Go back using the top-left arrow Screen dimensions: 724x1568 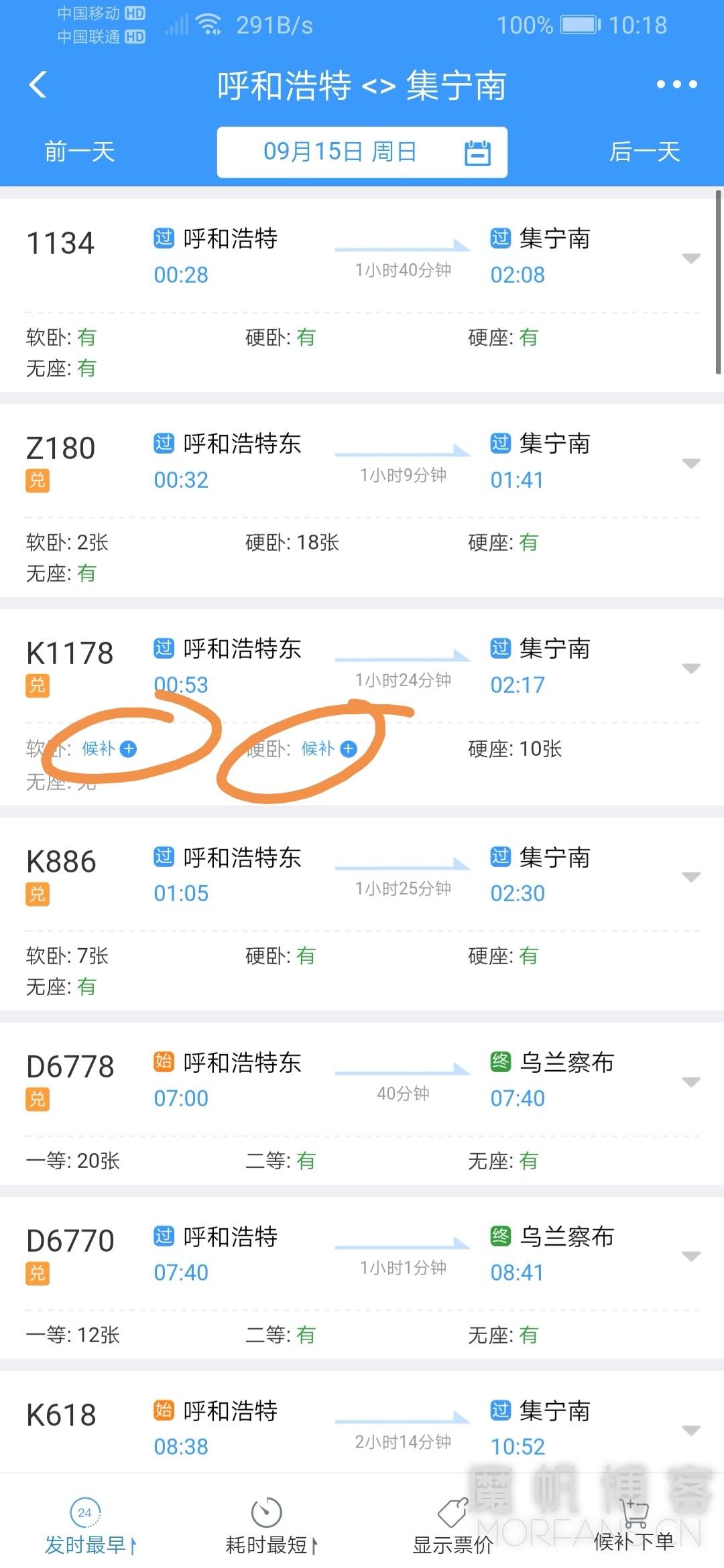[38, 85]
